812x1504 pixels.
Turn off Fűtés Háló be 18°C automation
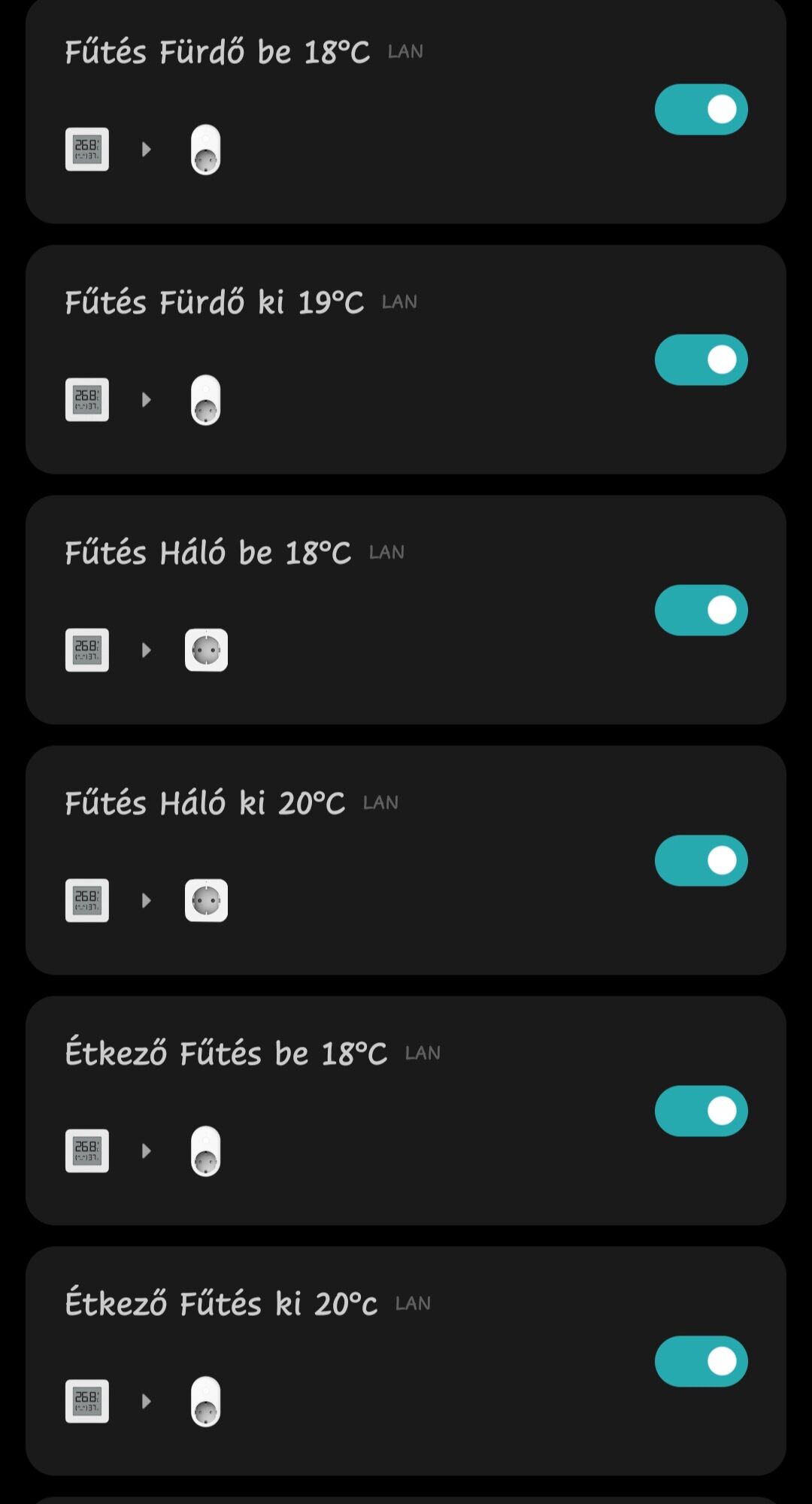(x=701, y=611)
